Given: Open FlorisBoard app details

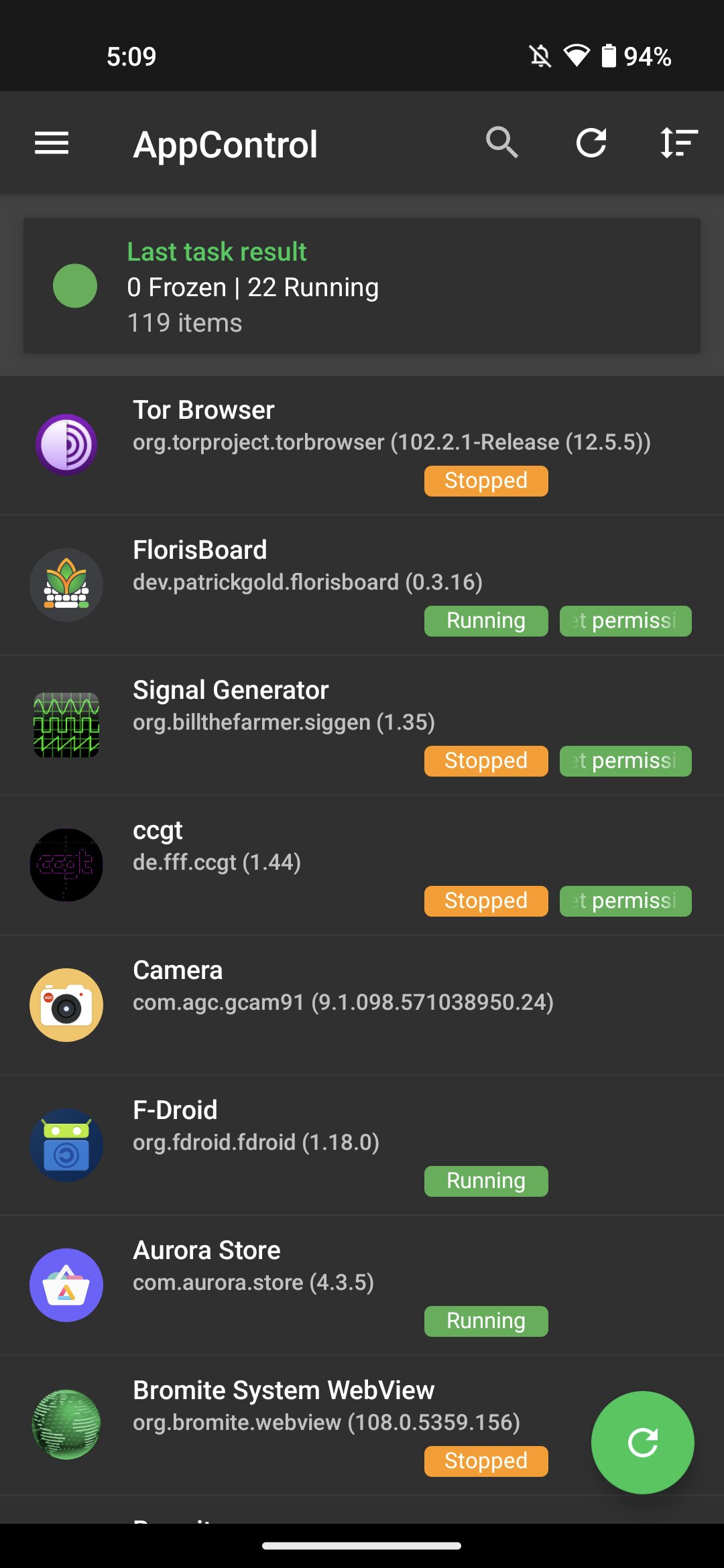Looking at the screenshot, I should pyautogui.click(x=362, y=585).
